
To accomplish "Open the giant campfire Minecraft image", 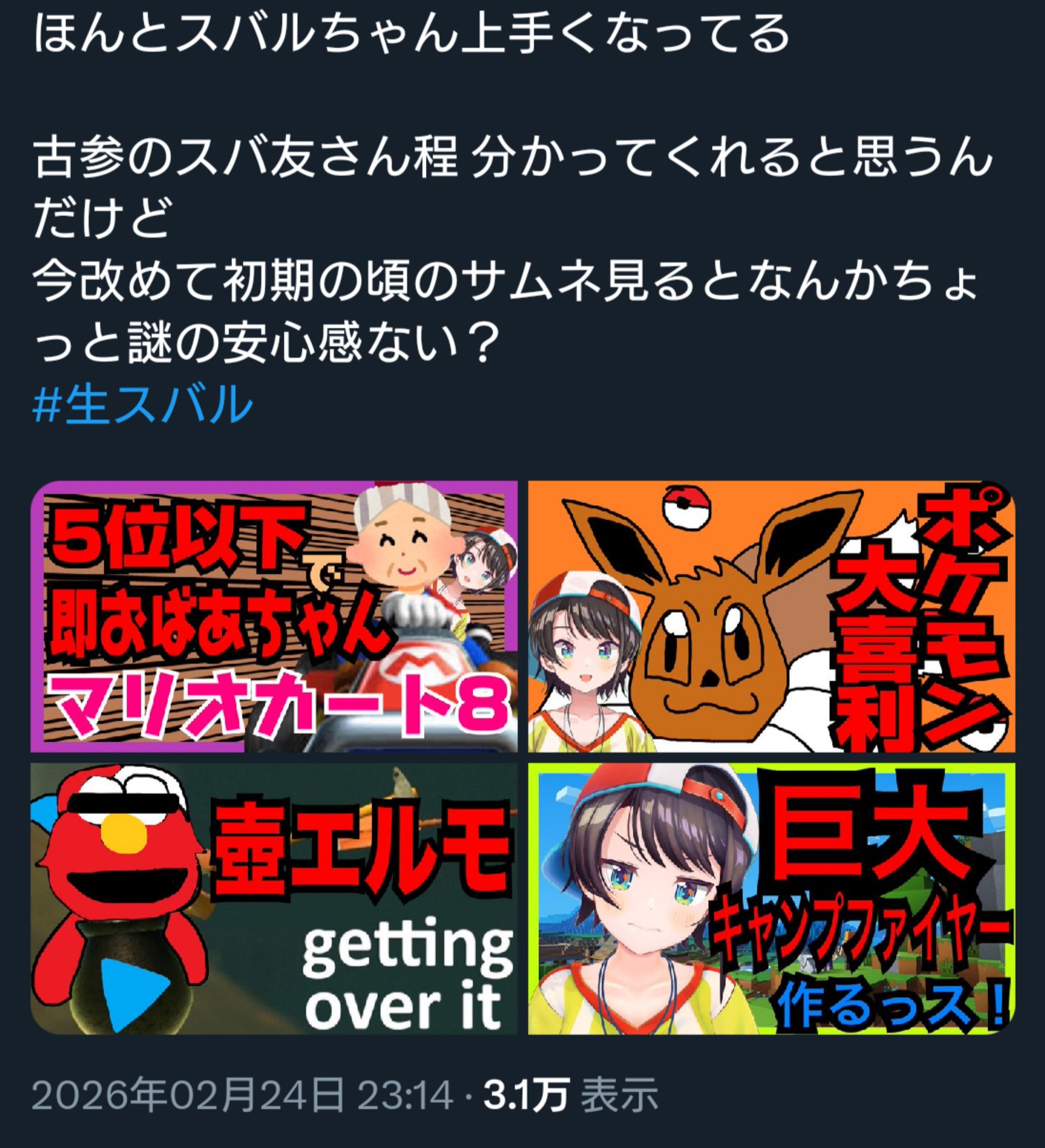I will tap(772, 899).
